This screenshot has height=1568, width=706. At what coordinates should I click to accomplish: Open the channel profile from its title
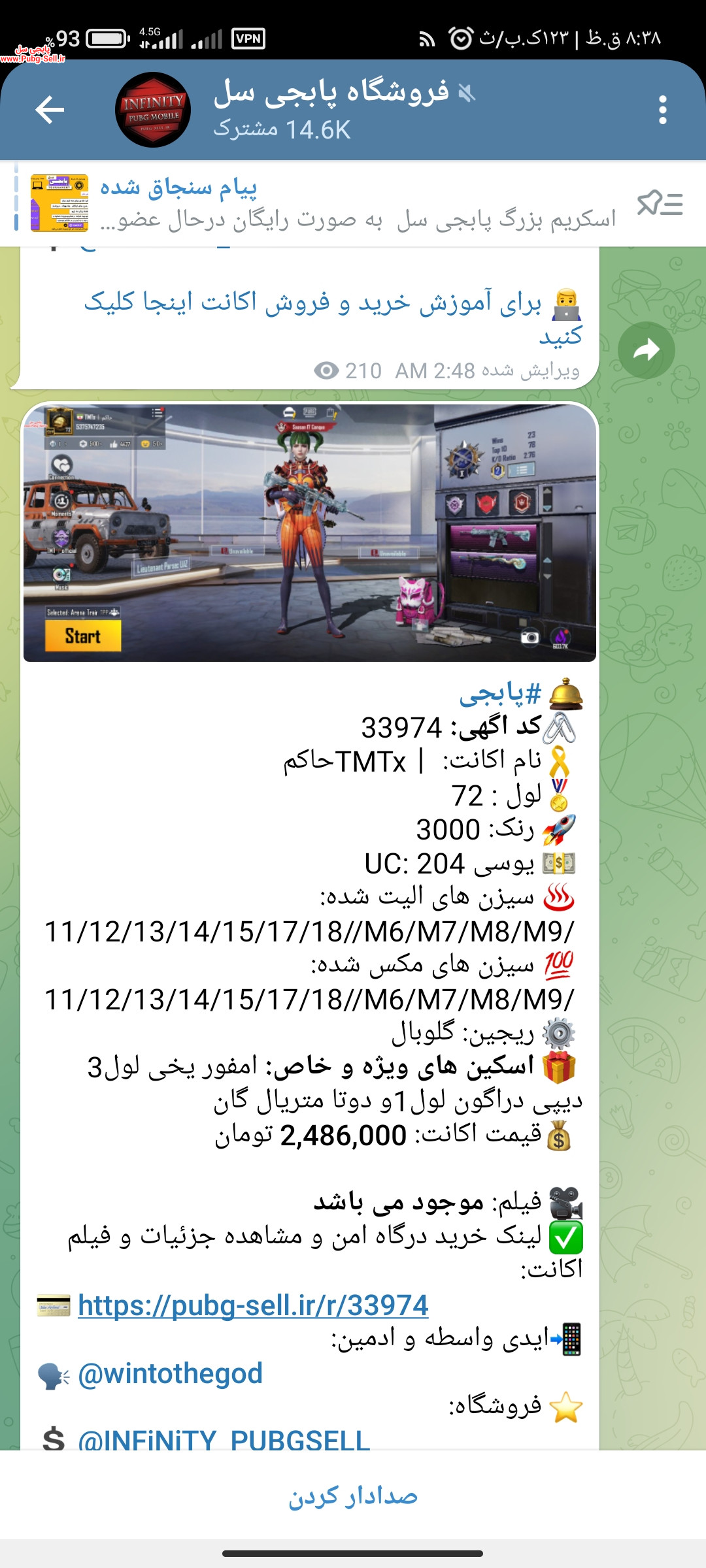coord(331,92)
